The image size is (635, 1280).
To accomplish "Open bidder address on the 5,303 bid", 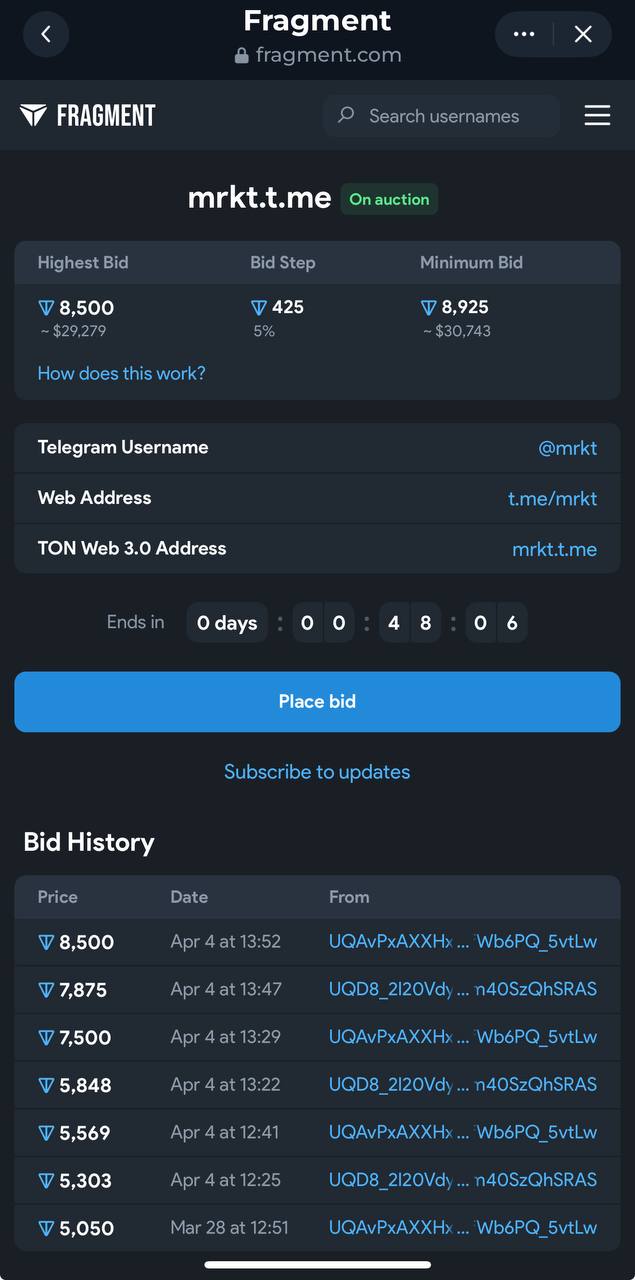I will 462,1180.
